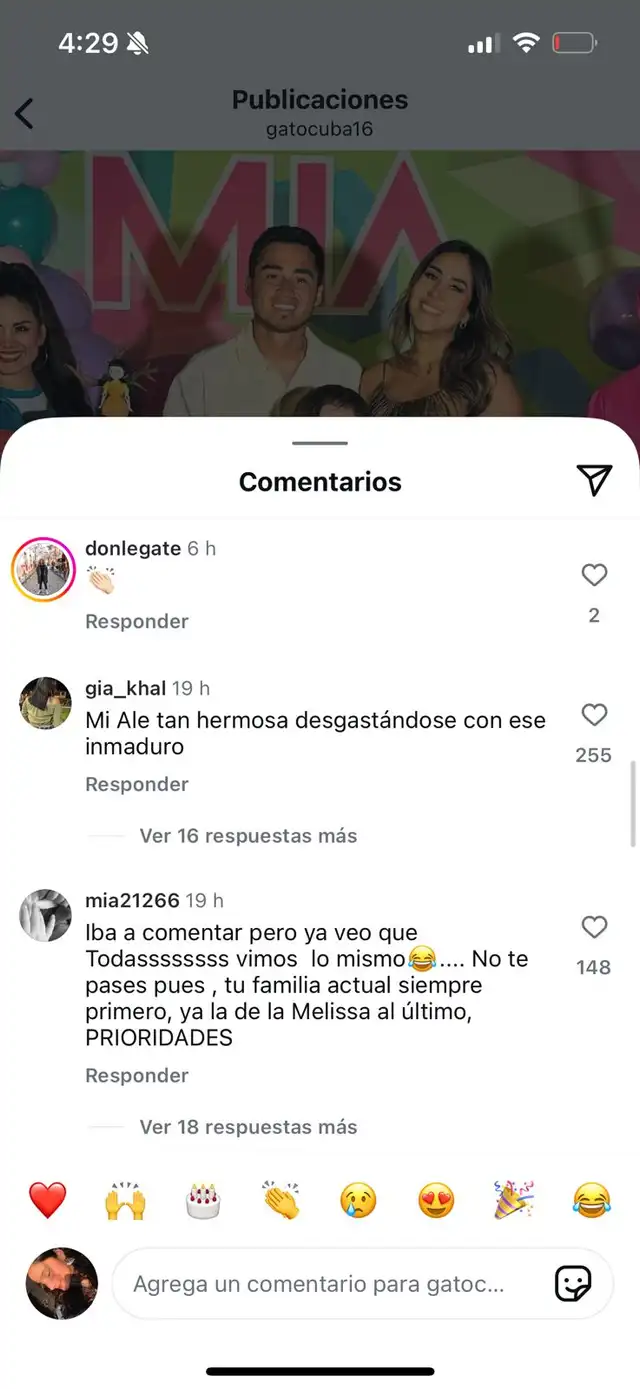
Task: Like mia21266's comment
Action: click(594, 928)
